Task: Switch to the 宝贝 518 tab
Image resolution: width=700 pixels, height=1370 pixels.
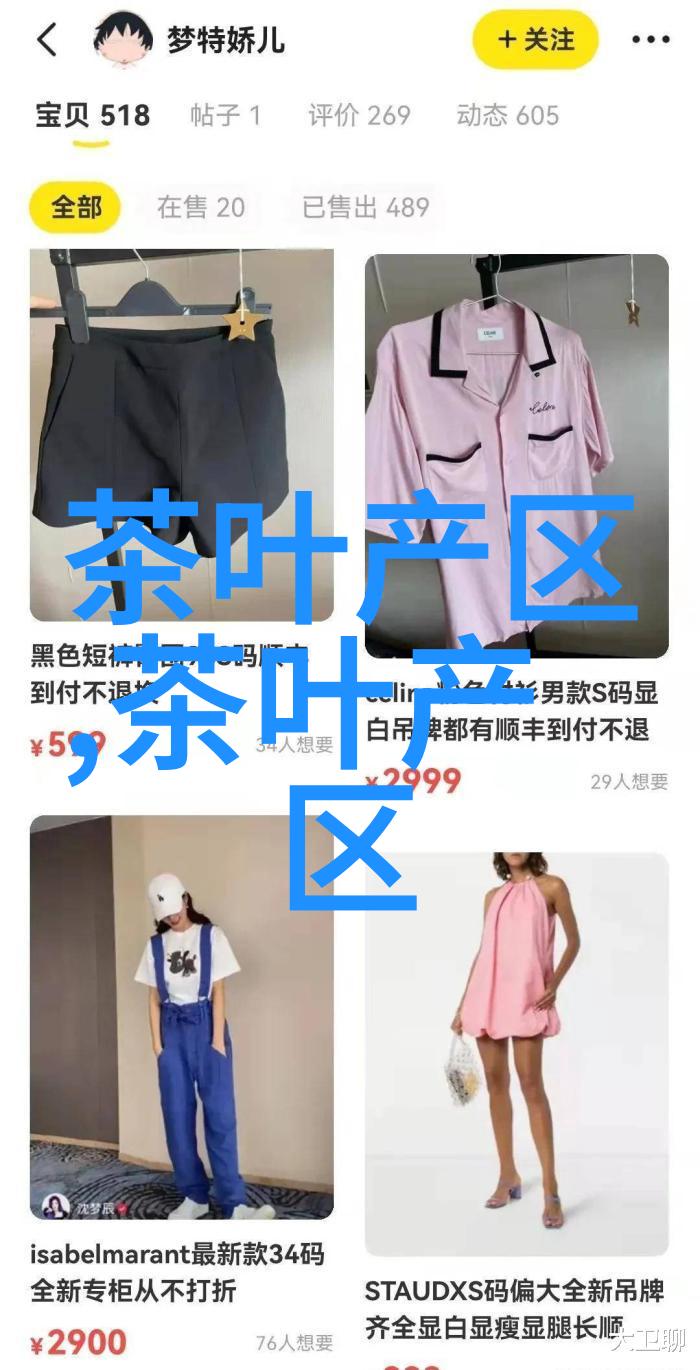Action: 92,116
